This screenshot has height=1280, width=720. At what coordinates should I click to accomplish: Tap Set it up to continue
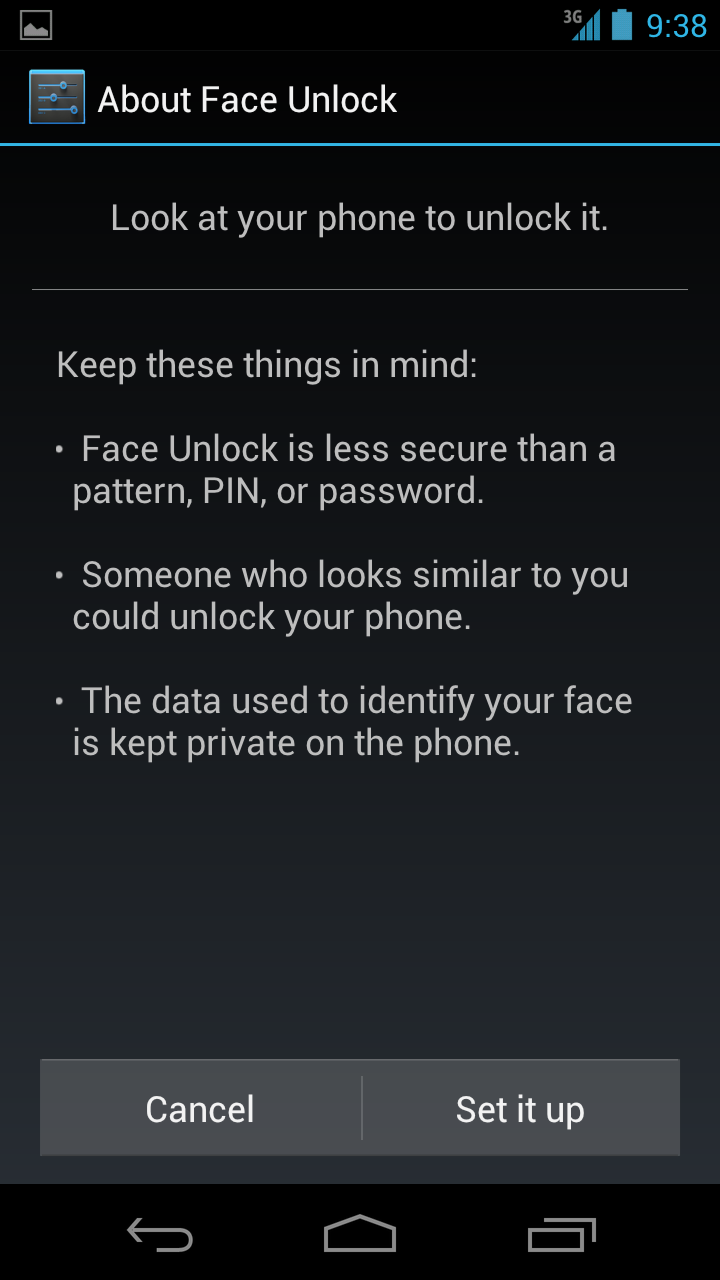pos(520,1108)
